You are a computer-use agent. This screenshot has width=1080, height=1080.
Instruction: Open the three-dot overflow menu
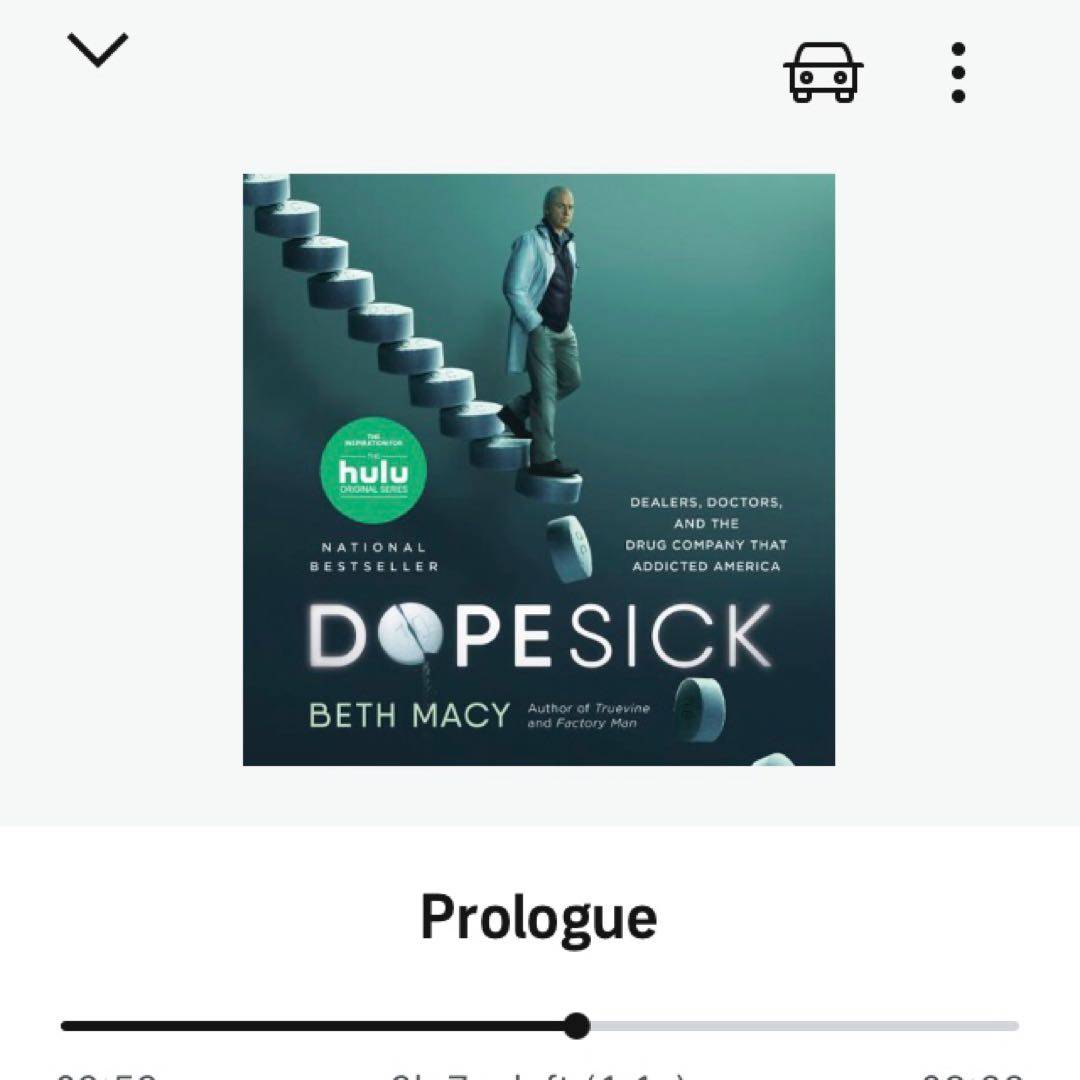[958, 73]
